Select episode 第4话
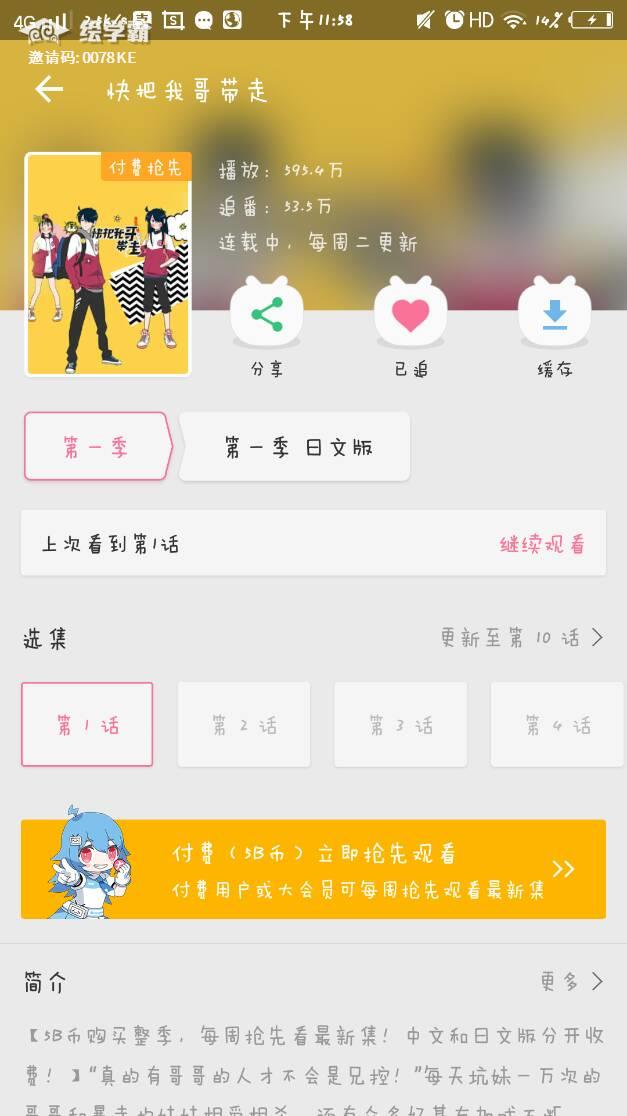627x1116 pixels. tap(556, 725)
